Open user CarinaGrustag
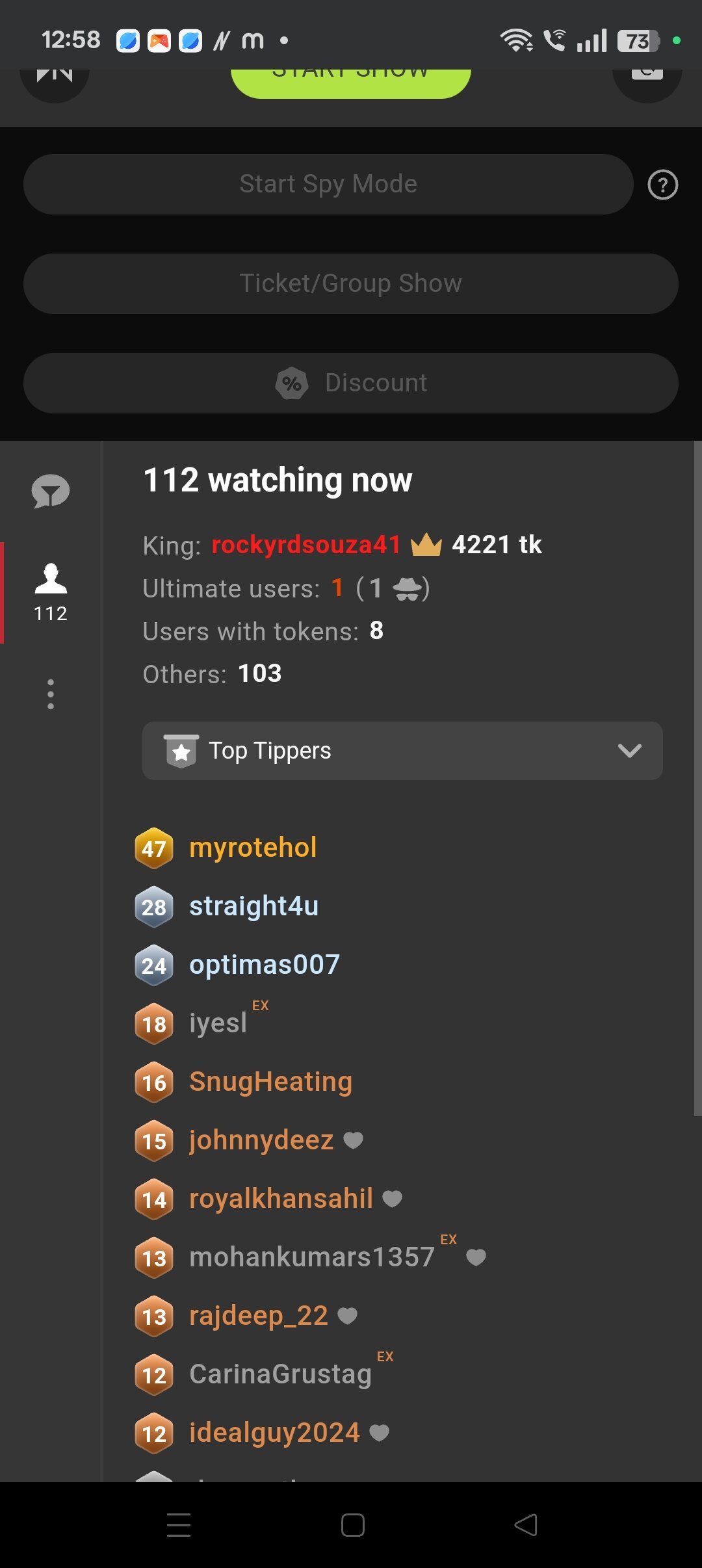The image size is (702, 1568). [x=280, y=1374]
